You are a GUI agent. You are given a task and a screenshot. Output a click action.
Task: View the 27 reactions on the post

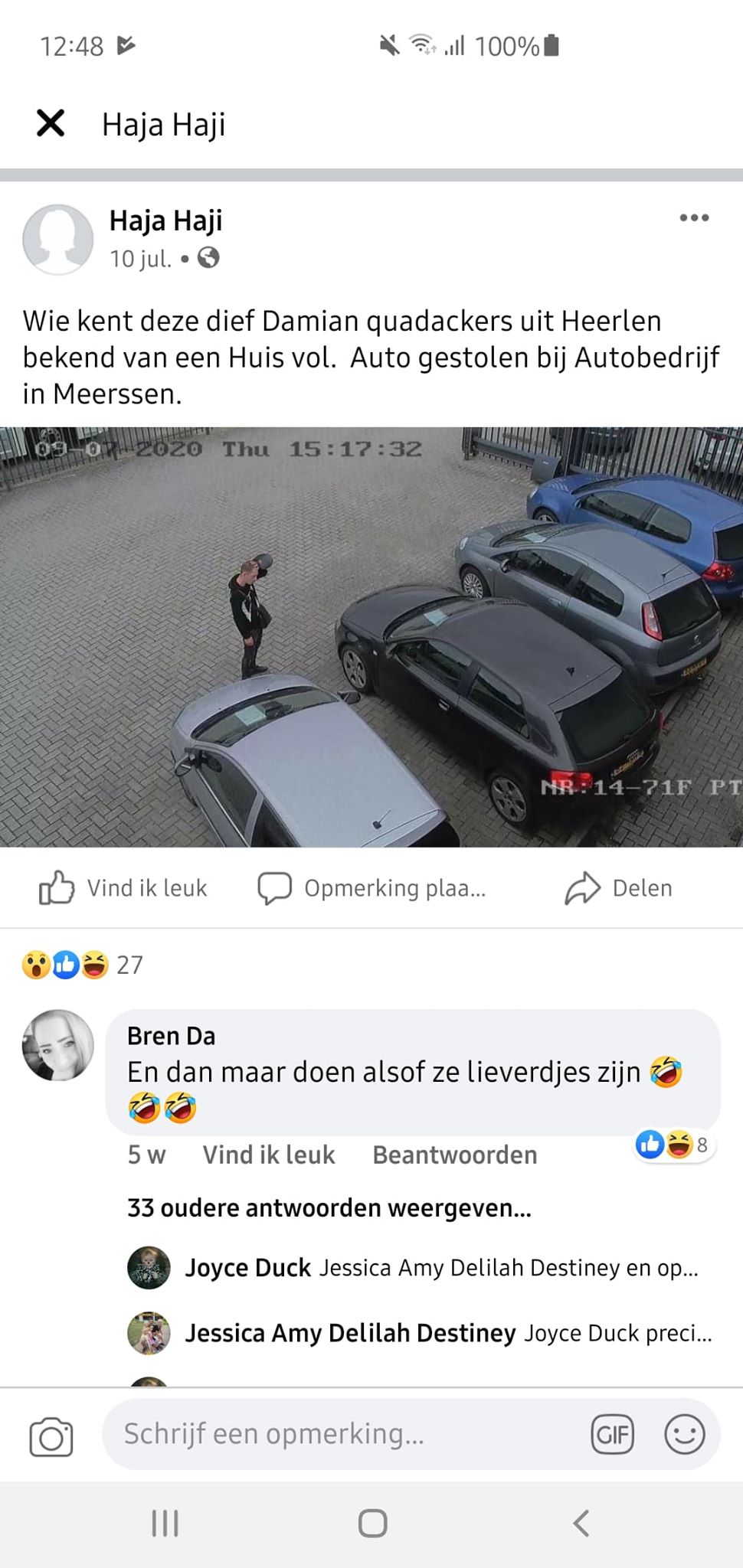83,965
